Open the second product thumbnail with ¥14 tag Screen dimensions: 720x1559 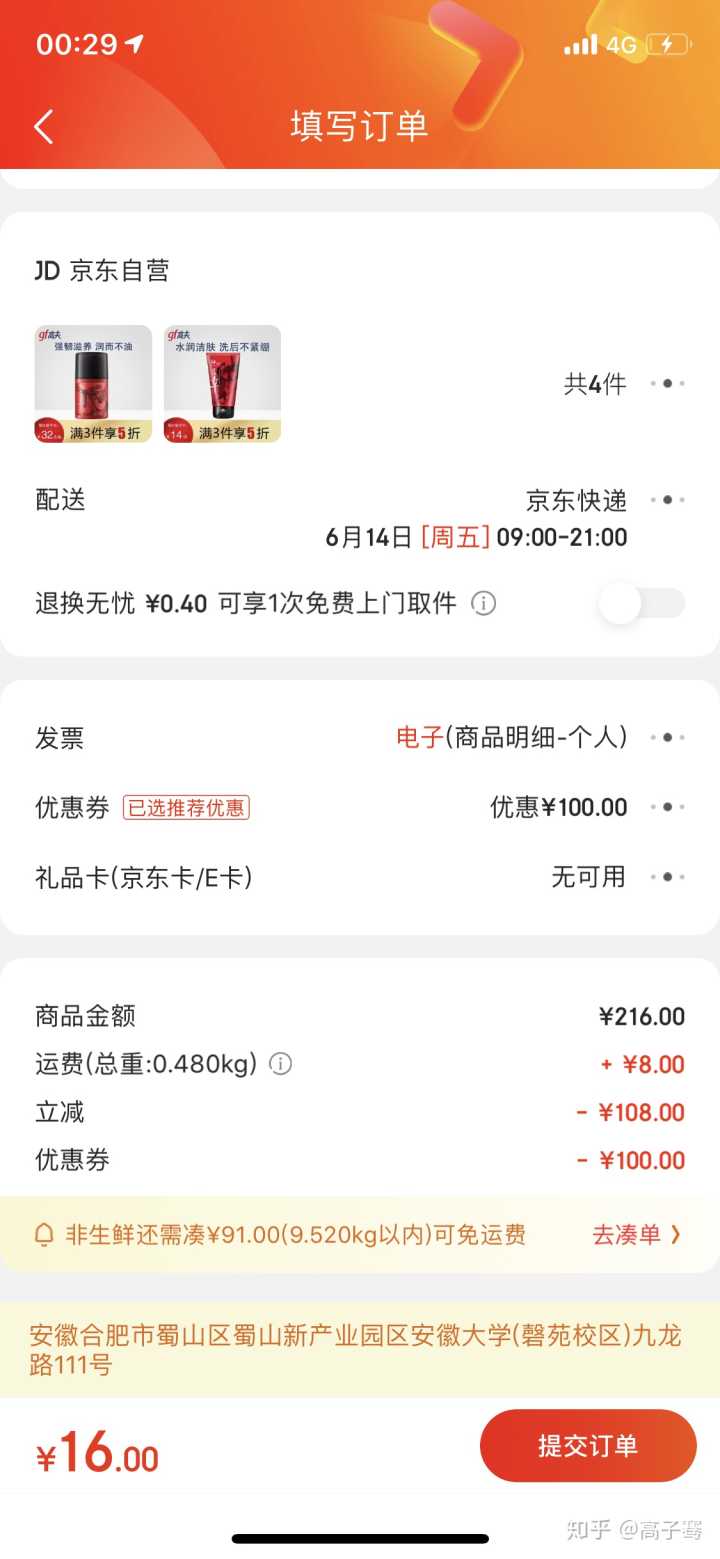pyautogui.click(x=222, y=384)
